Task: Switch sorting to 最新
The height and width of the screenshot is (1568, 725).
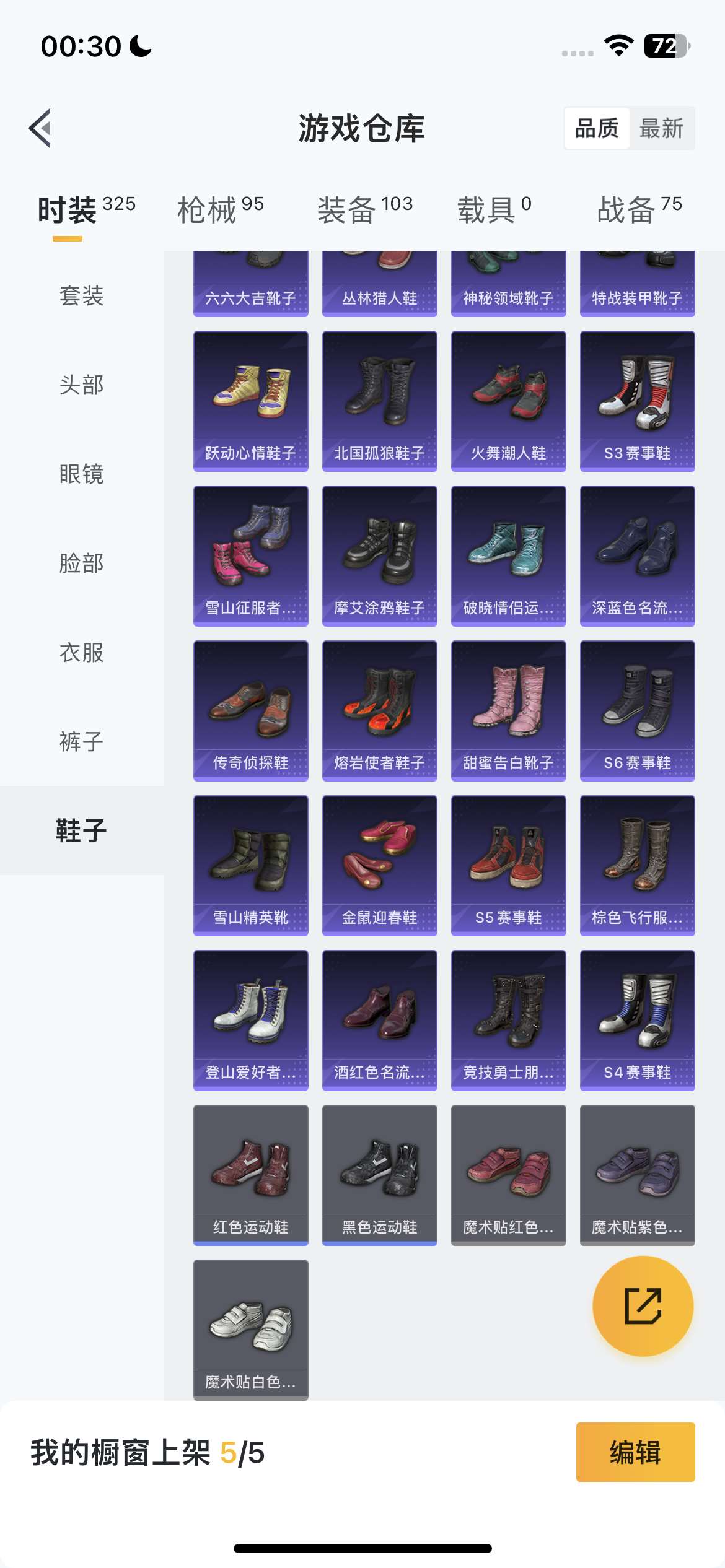Action: (x=662, y=128)
